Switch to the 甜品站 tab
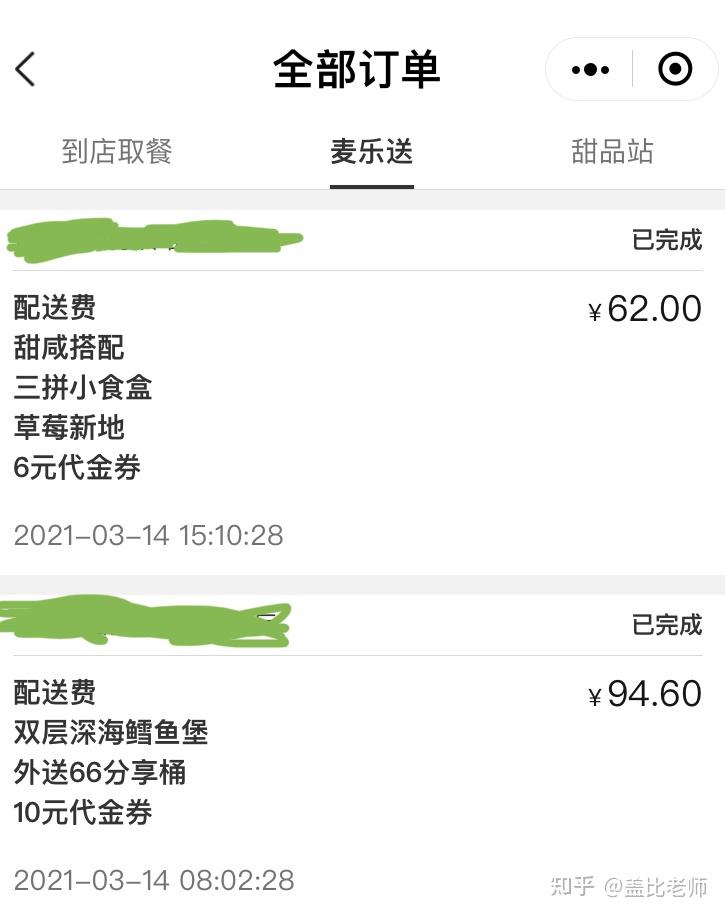 click(612, 152)
